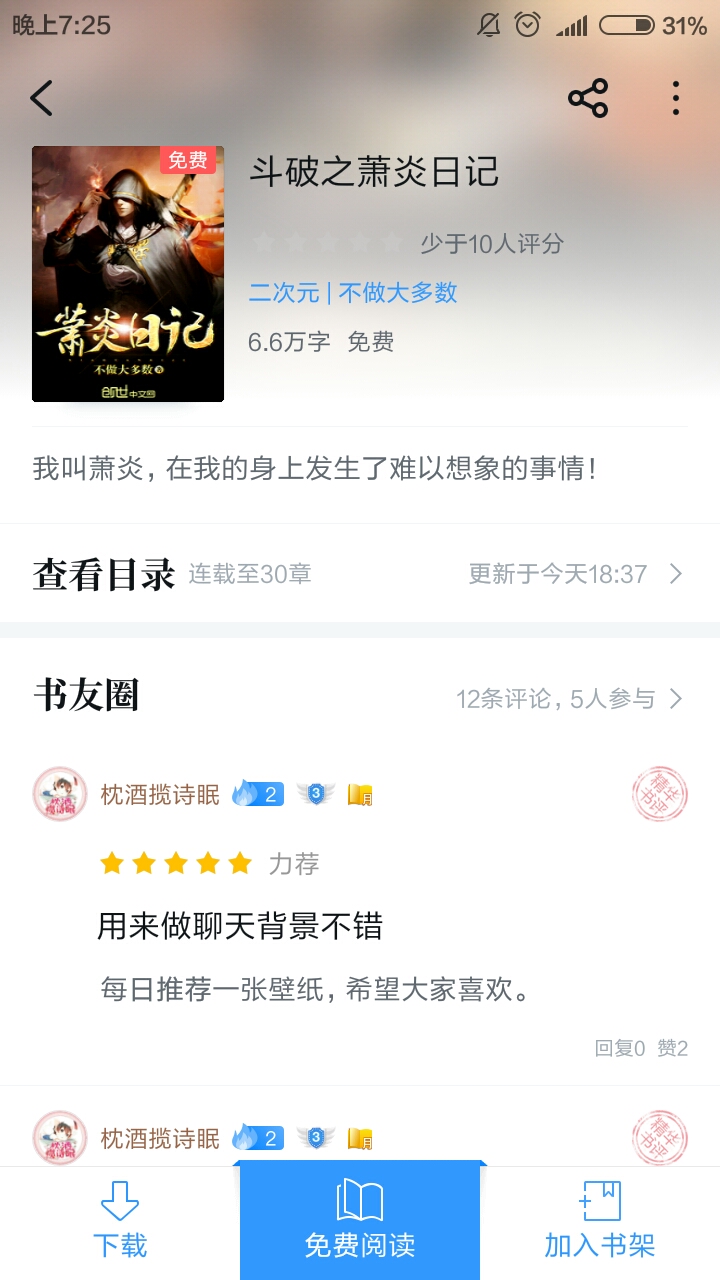
Task: Open the 二次元 category link
Action: [x=284, y=292]
